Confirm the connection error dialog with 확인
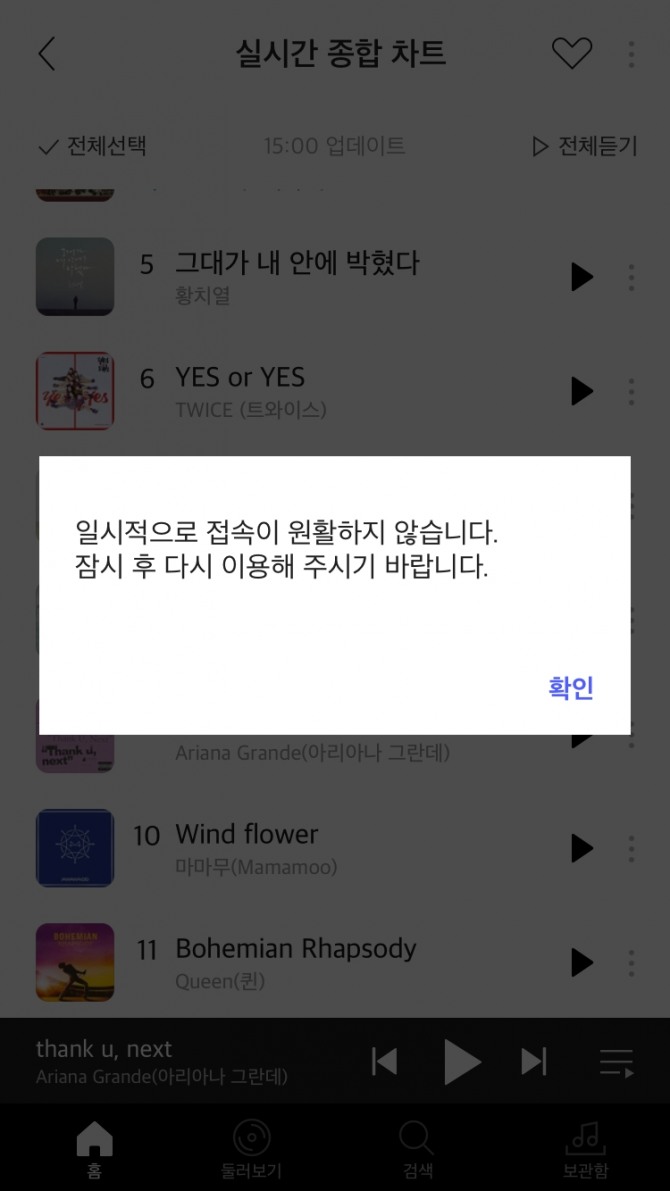 (571, 688)
